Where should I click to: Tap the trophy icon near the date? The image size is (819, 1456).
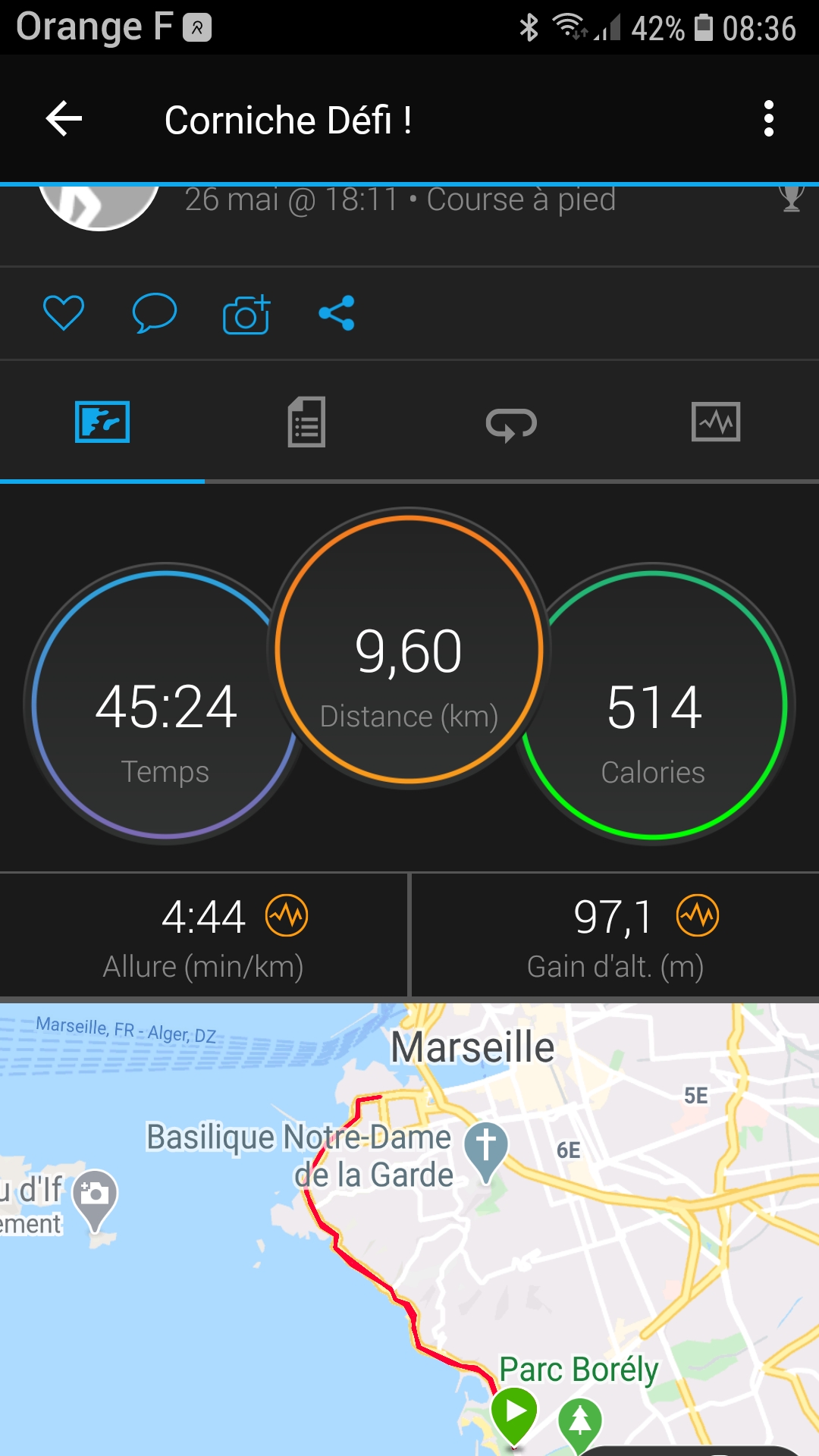791,199
